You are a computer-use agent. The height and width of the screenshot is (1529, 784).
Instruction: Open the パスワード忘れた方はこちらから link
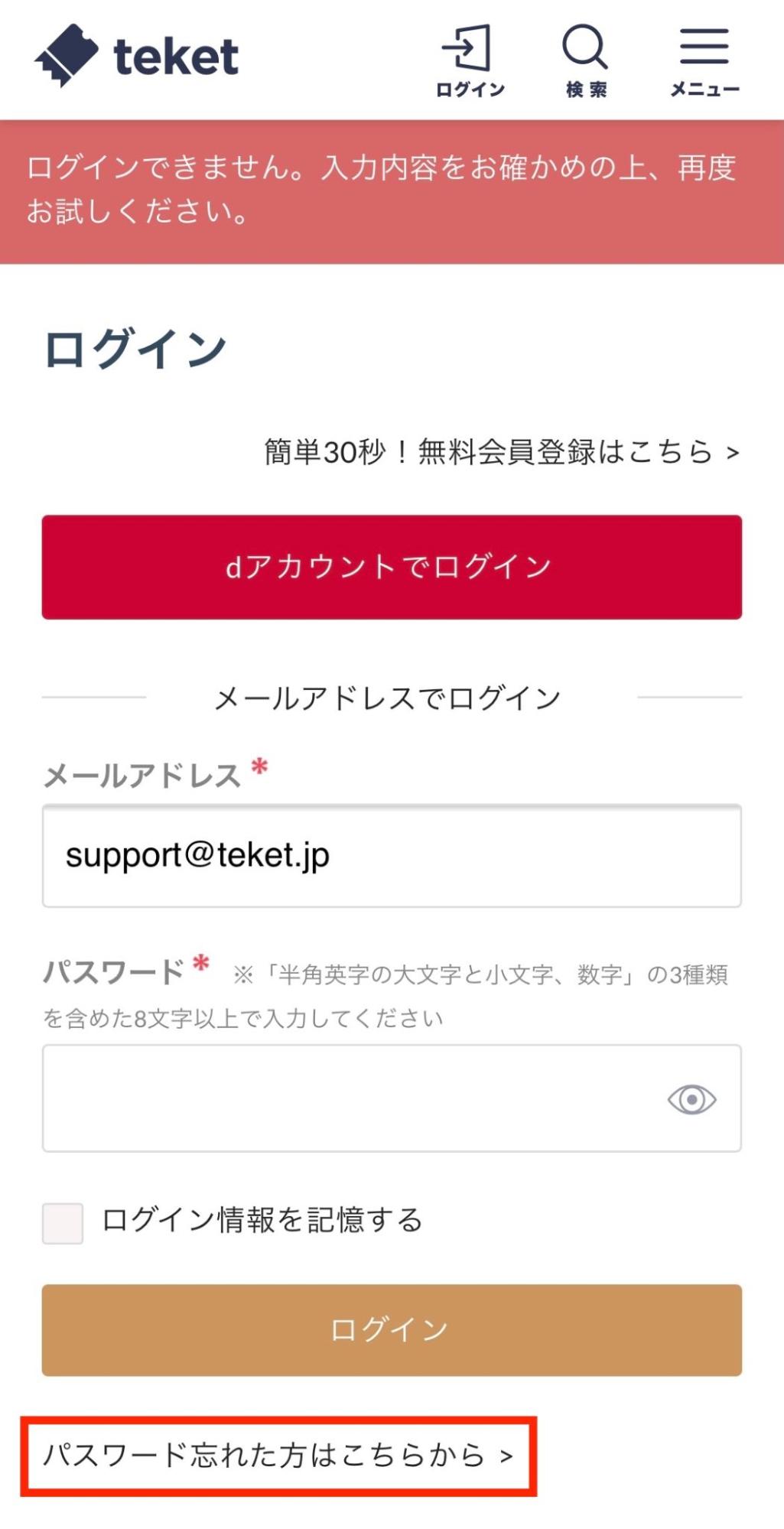(278, 1455)
